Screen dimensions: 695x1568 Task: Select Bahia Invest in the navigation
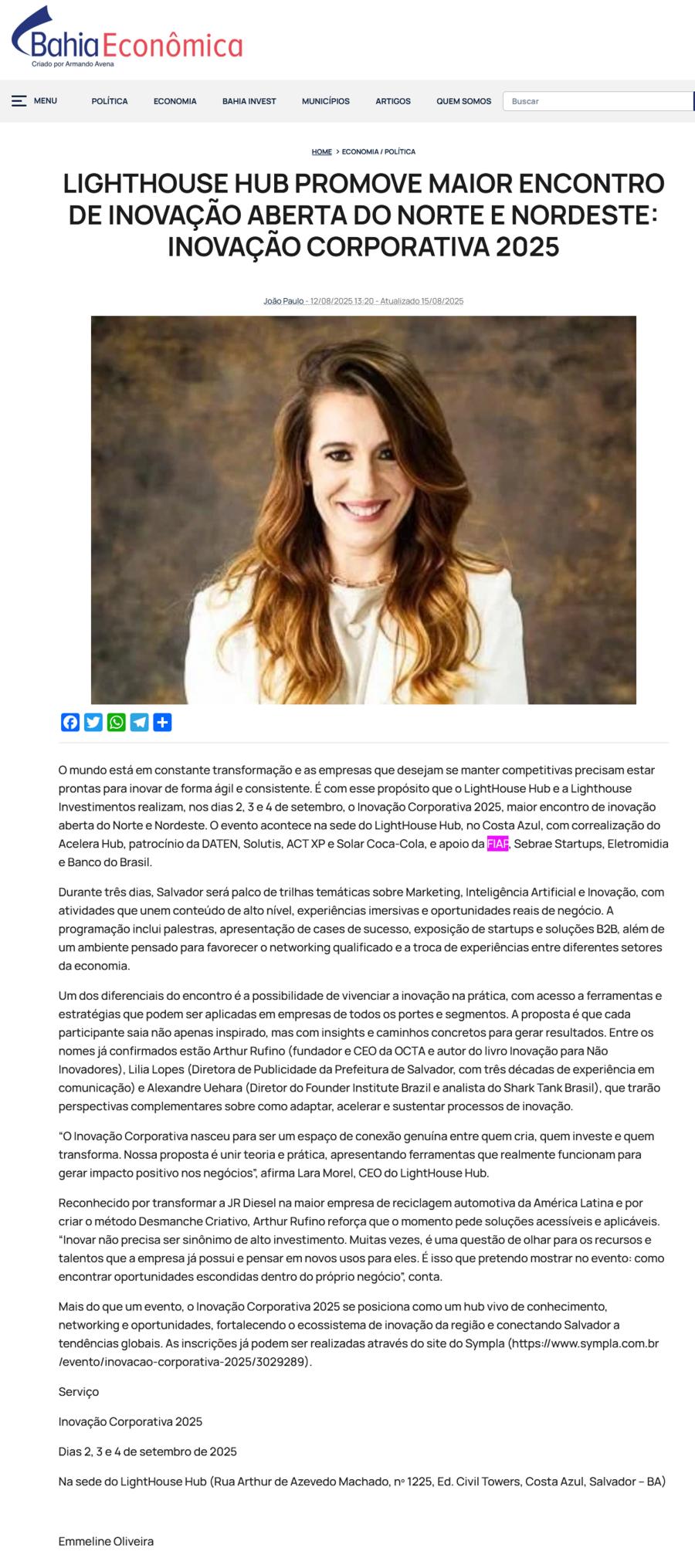pos(249,101)
